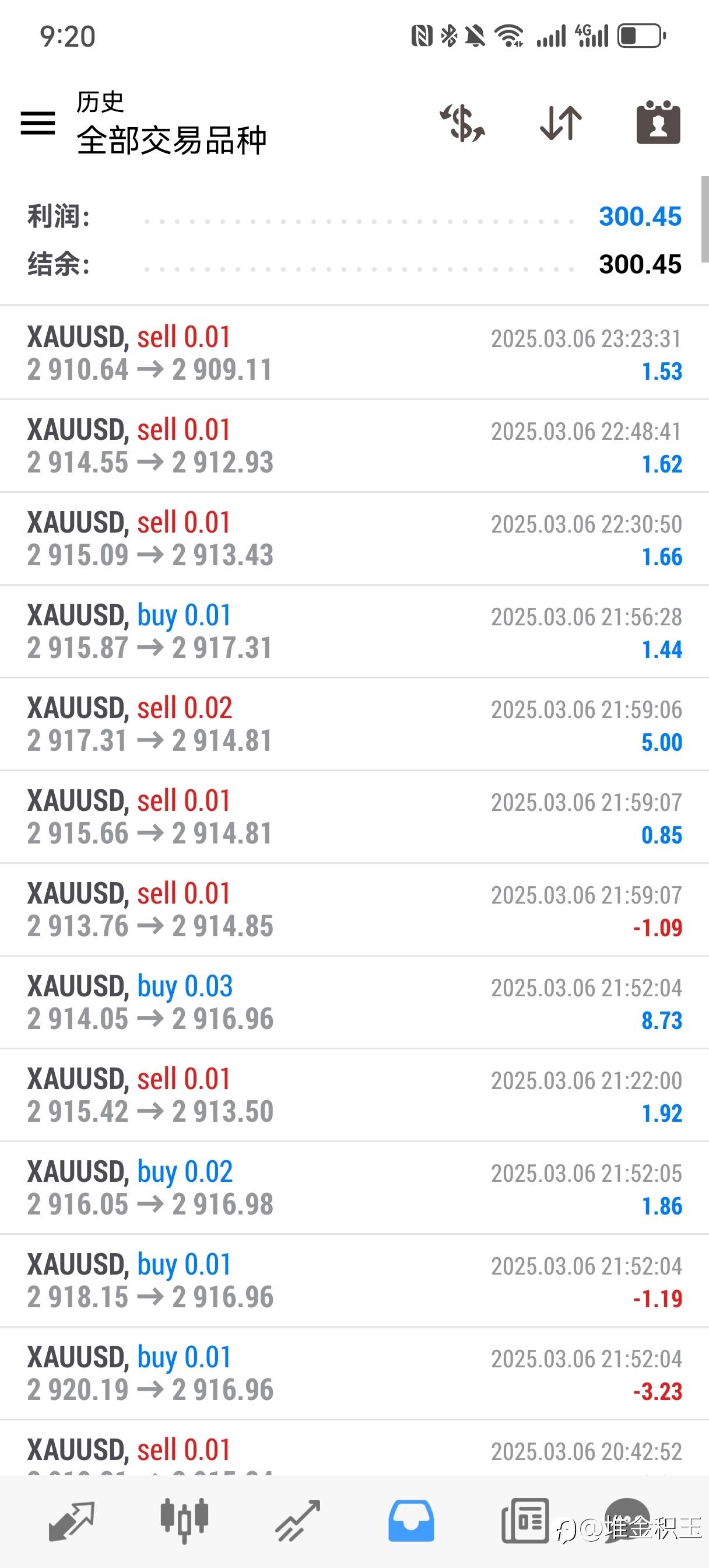Expand the buy trade opened at 2 915.87
Viewport: 709px width, 1568px height.
(x=354, y=631)
